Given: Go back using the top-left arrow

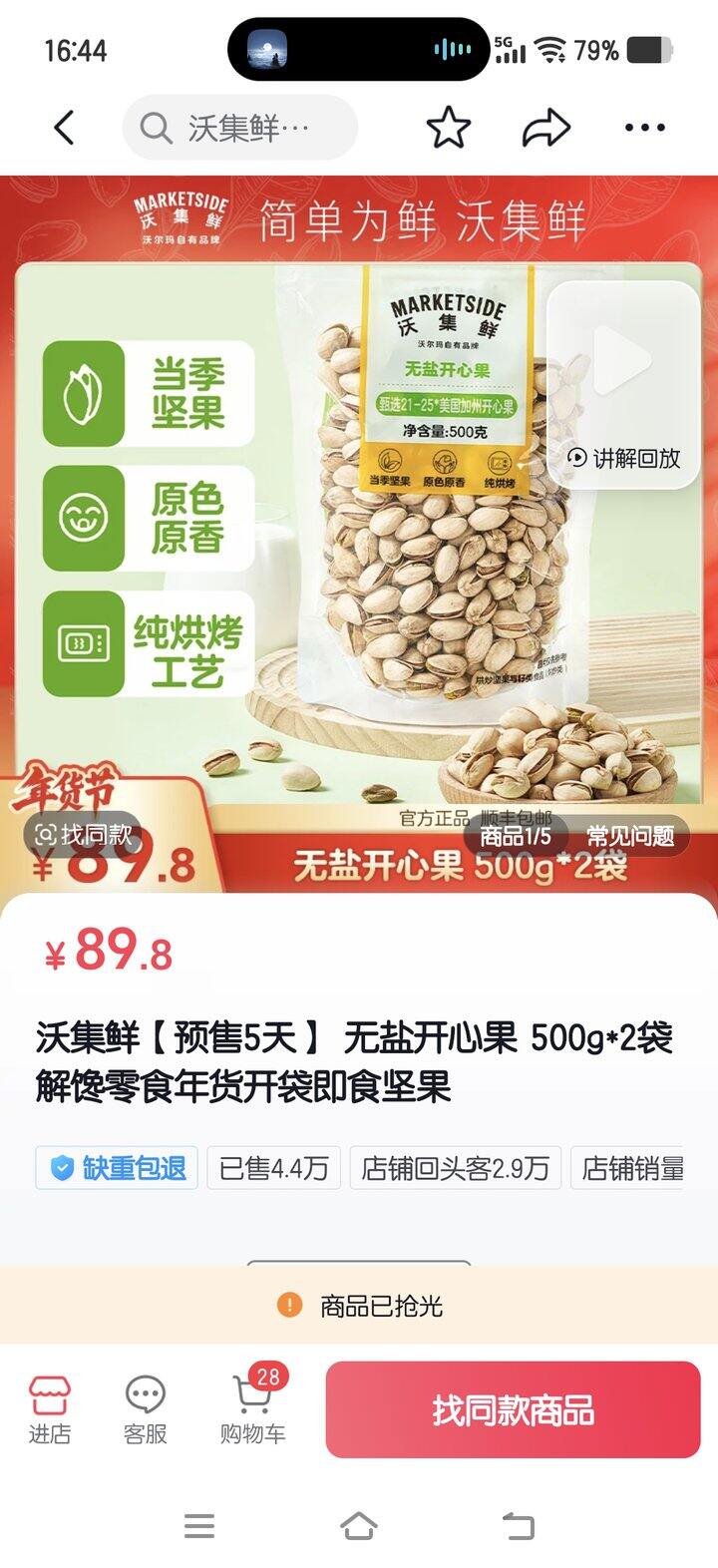Looking at the screenshot, I should tap(64, 128).
